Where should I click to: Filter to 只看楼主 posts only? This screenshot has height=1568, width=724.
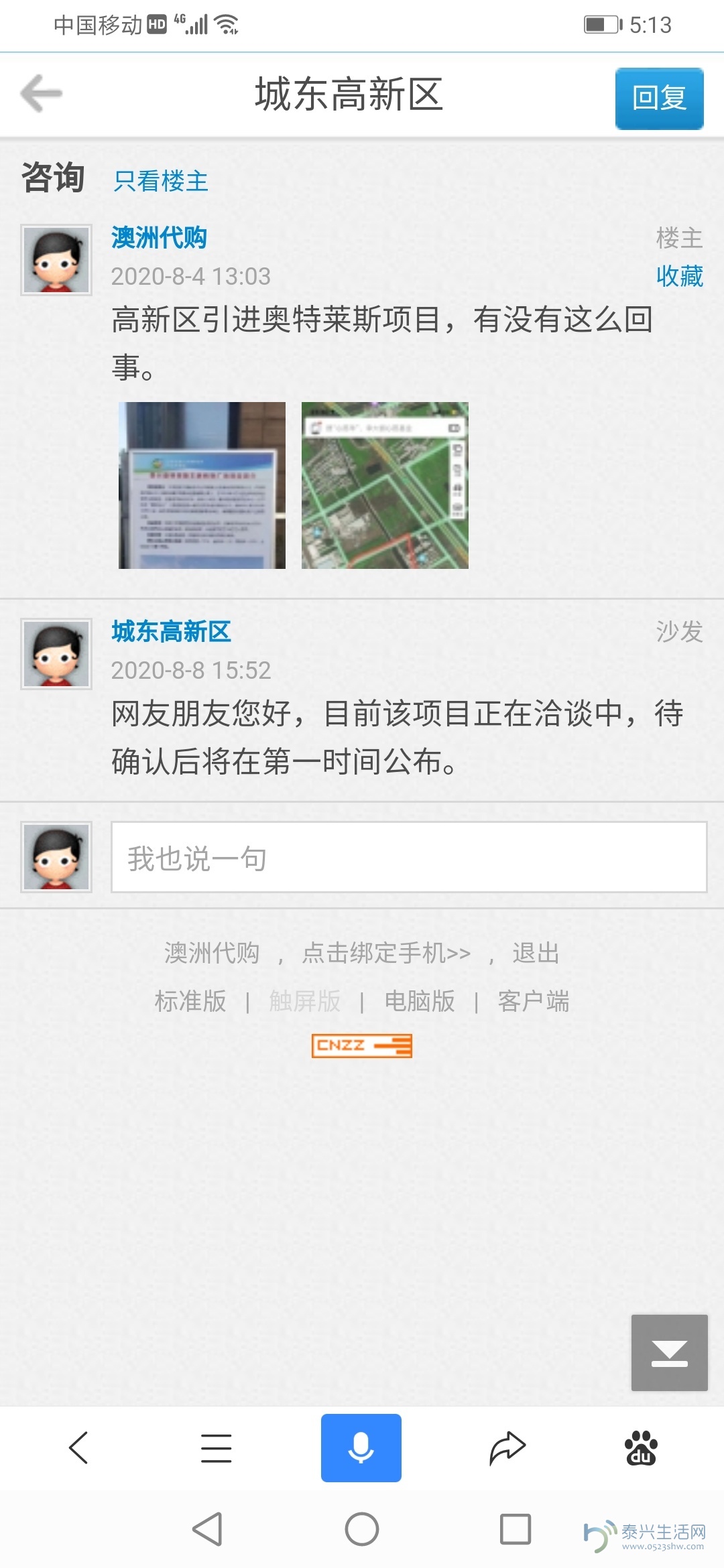point(161,181)
